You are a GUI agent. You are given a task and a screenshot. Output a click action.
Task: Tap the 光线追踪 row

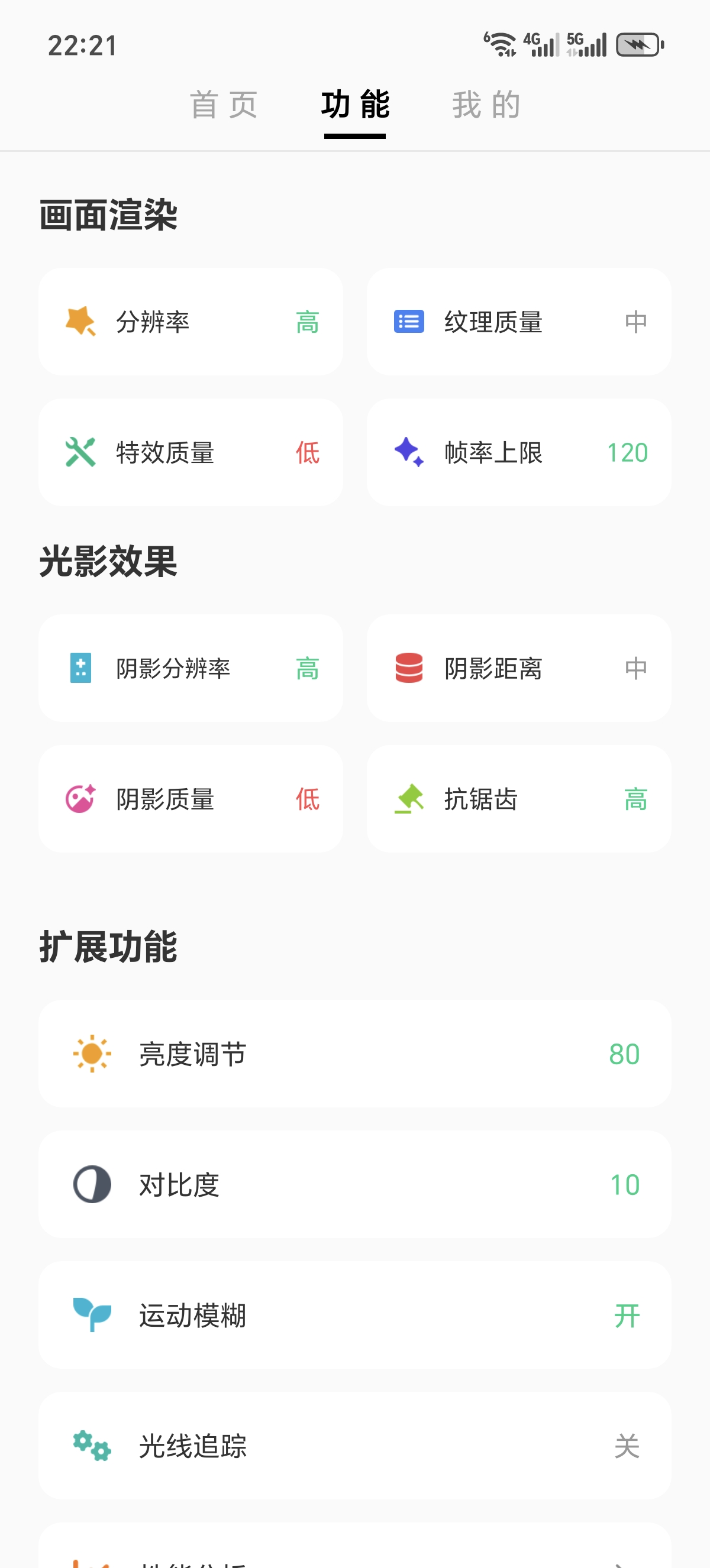coord(355,1446)
